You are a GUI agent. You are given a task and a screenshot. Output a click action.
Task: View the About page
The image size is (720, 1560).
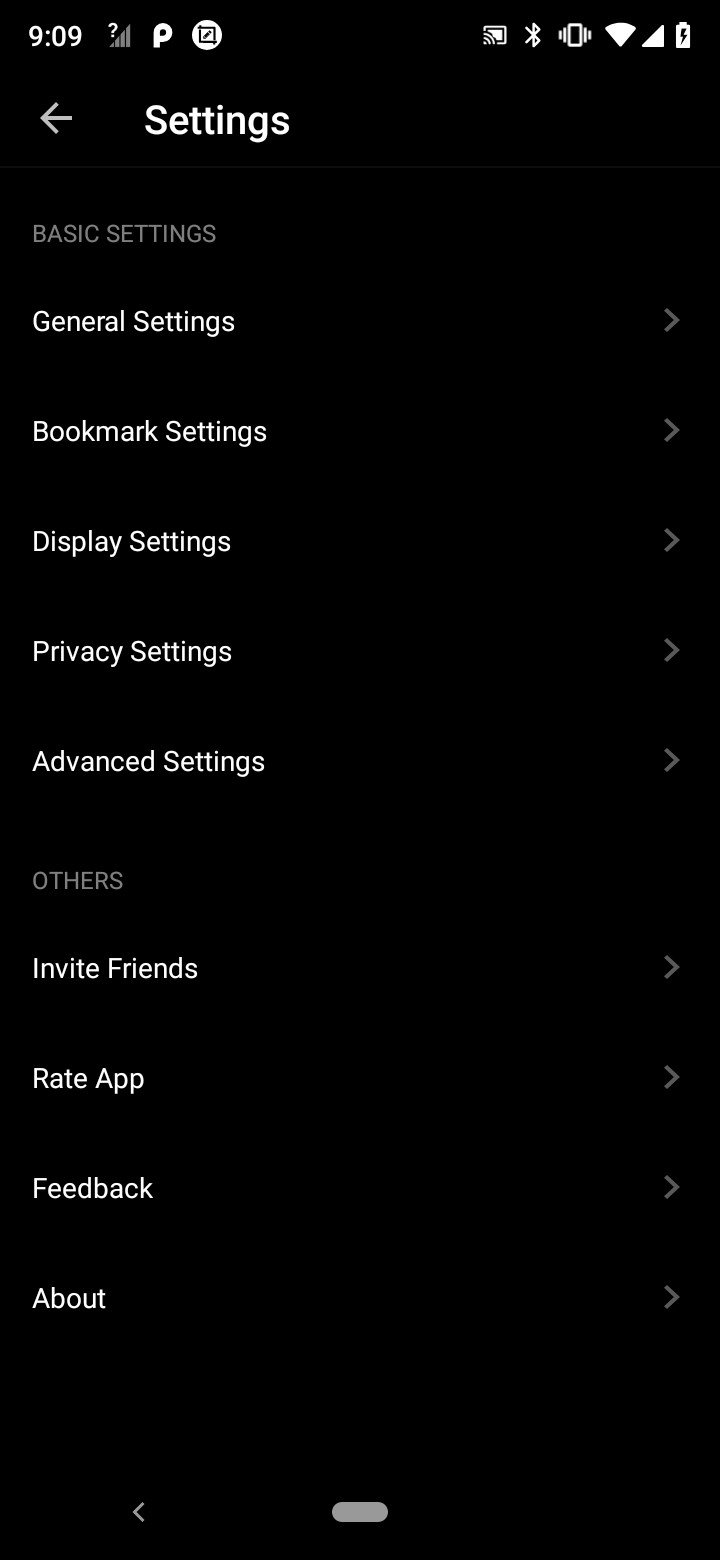pos(360,1298)
